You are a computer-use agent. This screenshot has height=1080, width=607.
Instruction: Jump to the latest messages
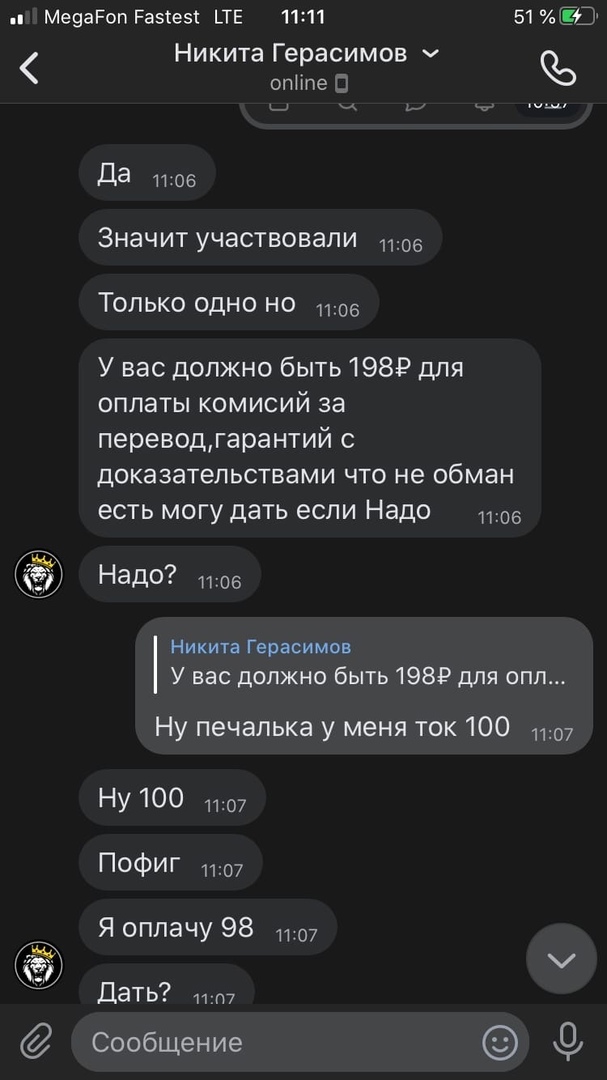[561, 960]
